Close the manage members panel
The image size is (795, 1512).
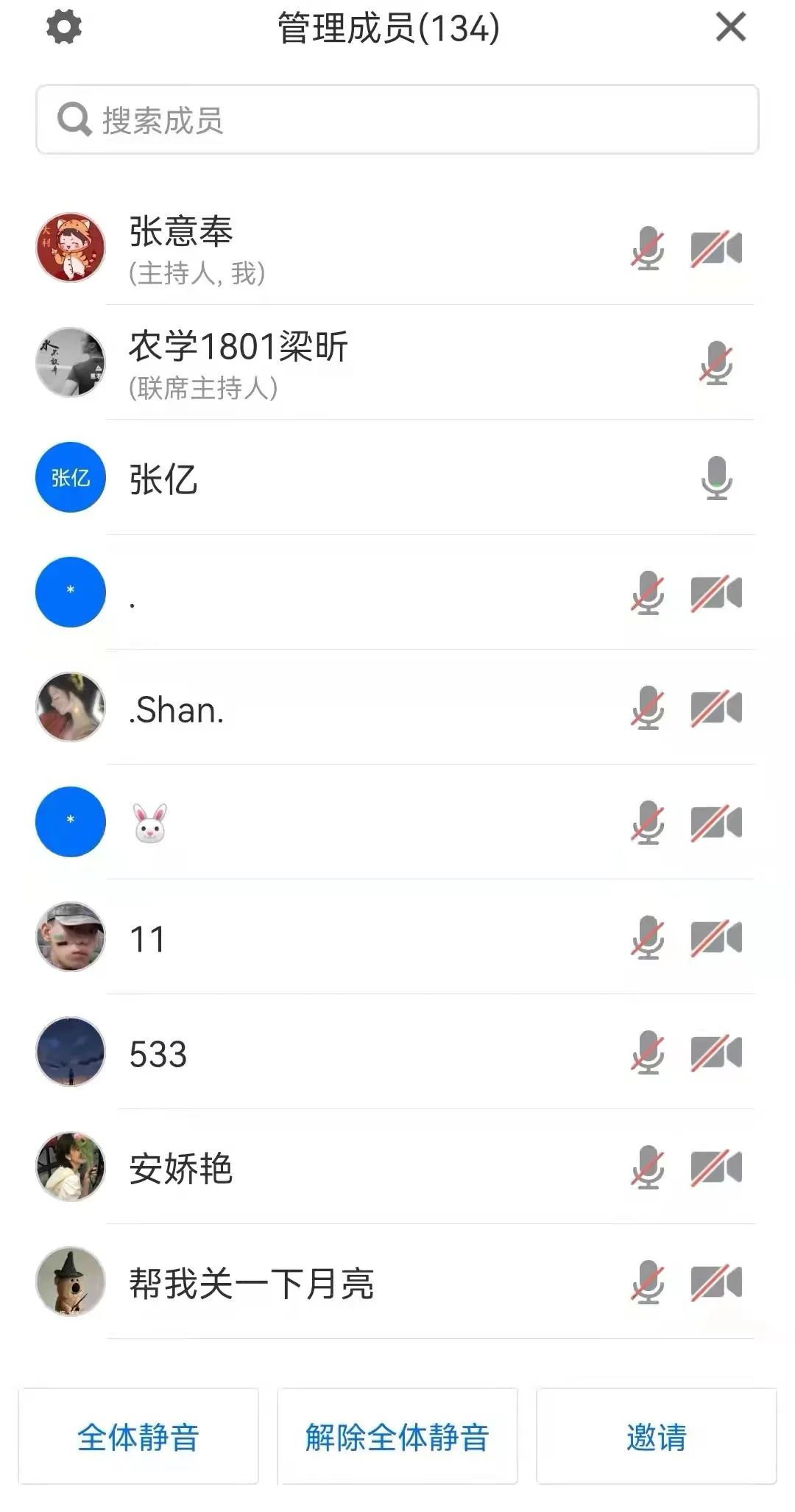point(730,28)
